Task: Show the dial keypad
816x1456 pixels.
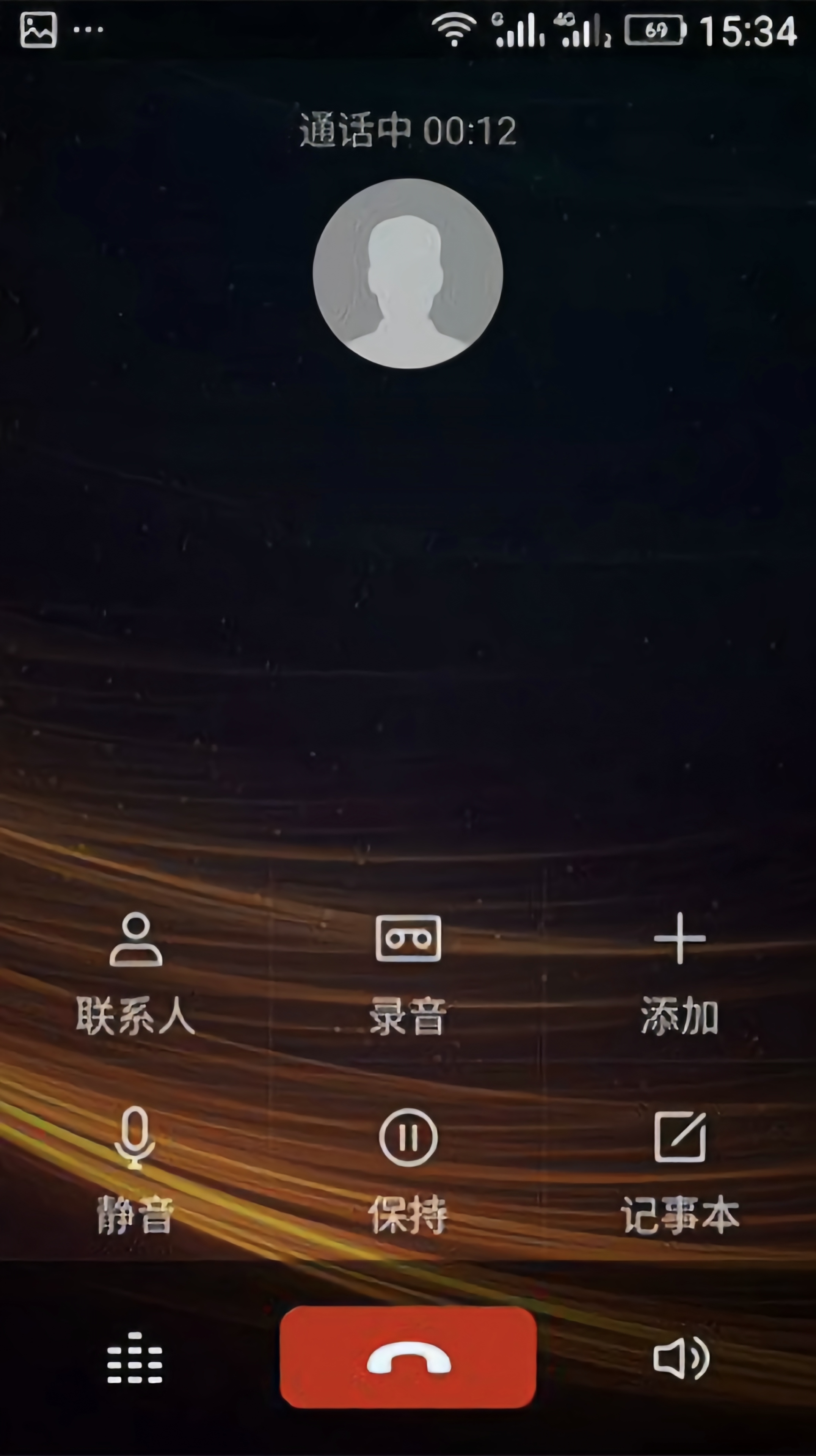Action: pos(135,1358)
